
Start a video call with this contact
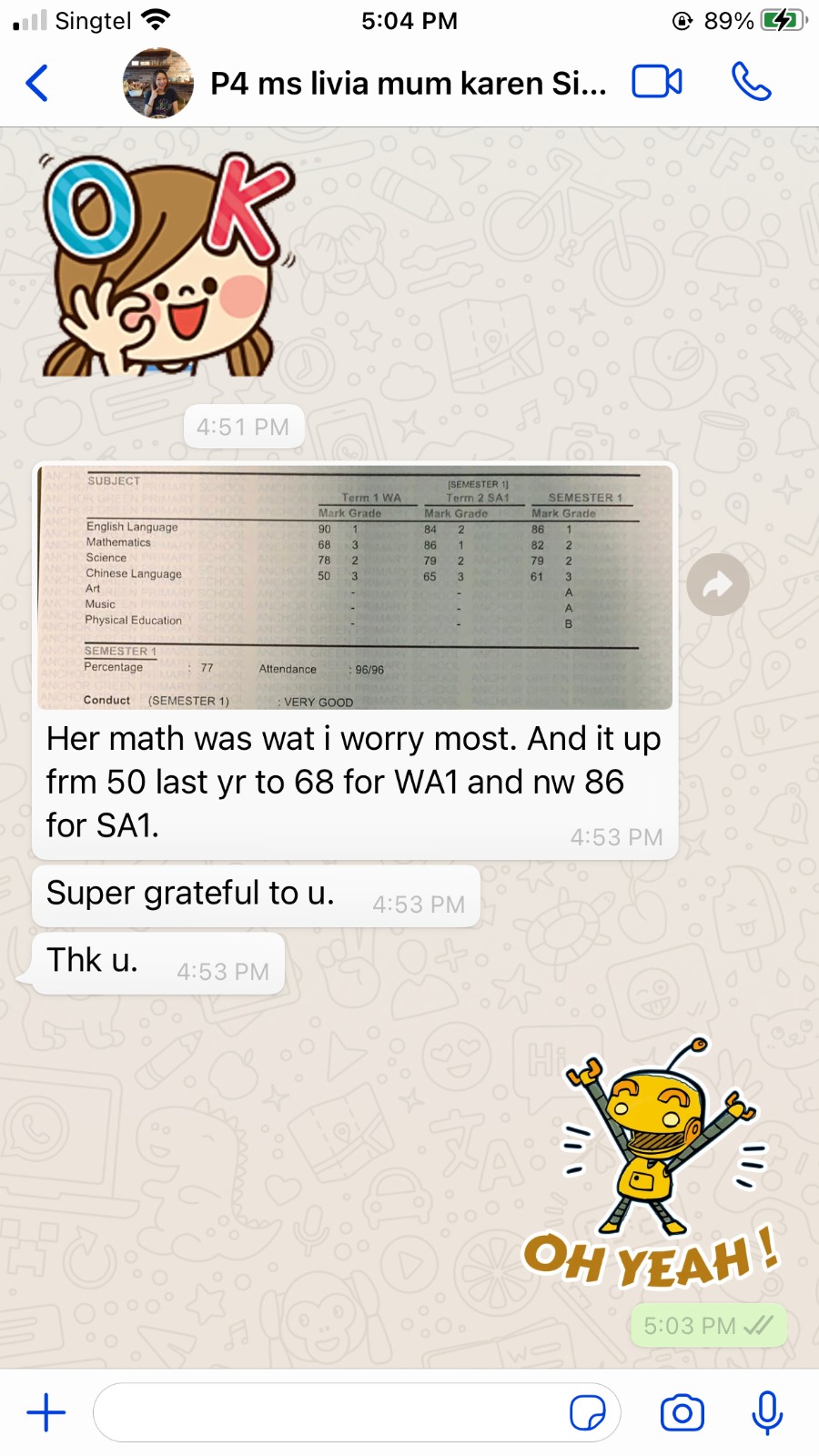pos(657,83)
